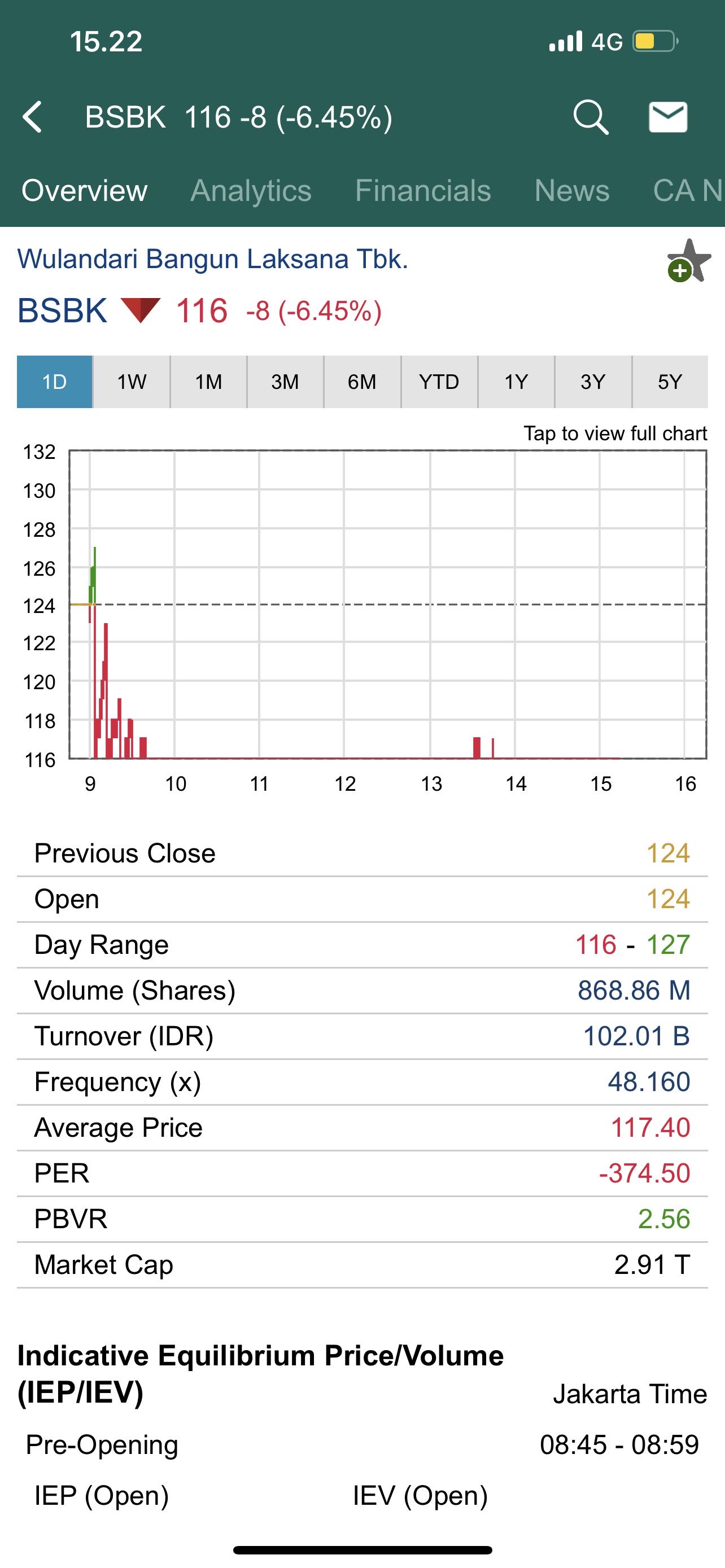Image resolution: width=725 pixels, height=1568 pixels.
Task: Select the YTD chart range
Action: click(439, 382)
